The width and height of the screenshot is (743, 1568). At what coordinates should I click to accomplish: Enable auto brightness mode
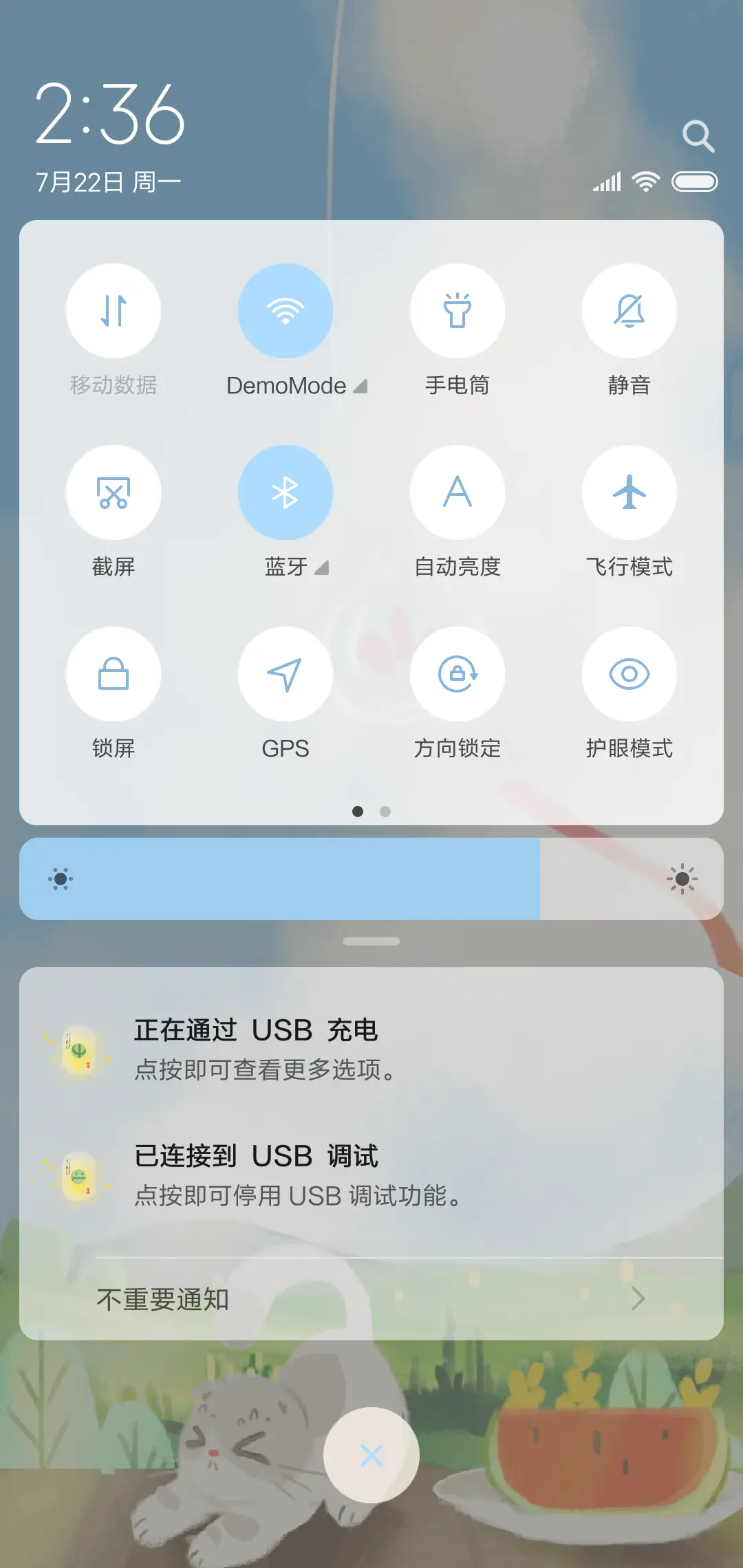[x=457, y=492]
